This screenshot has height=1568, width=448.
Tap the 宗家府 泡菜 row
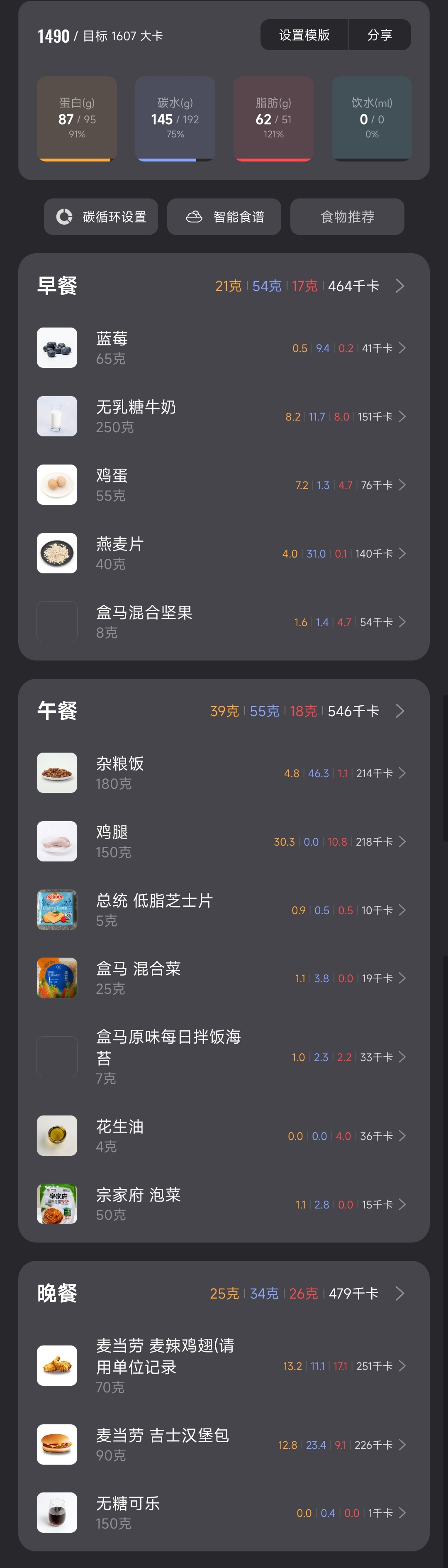(224, 1205)
